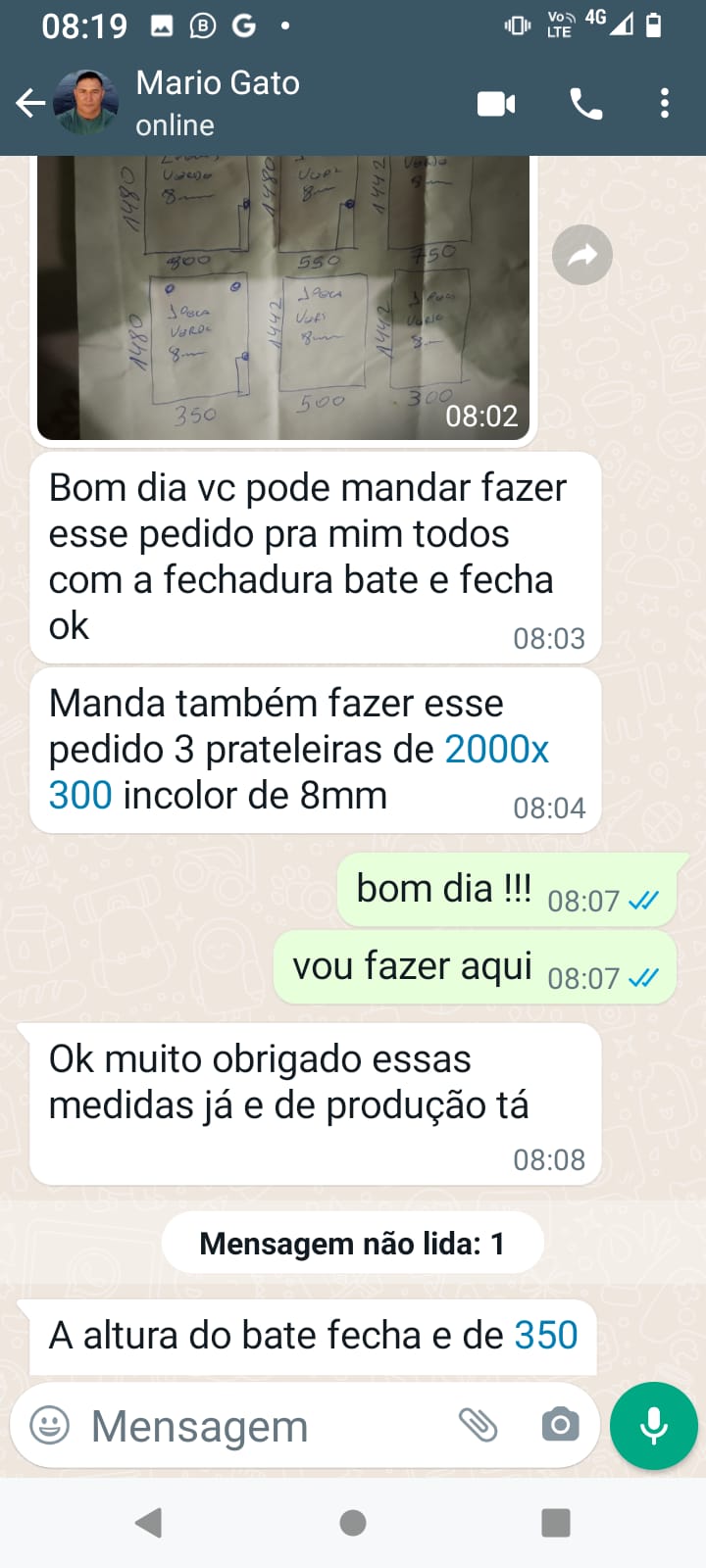Go to the home screen
The height and width of the screenshot is (1568, 706).
(x=353, y=1522)
